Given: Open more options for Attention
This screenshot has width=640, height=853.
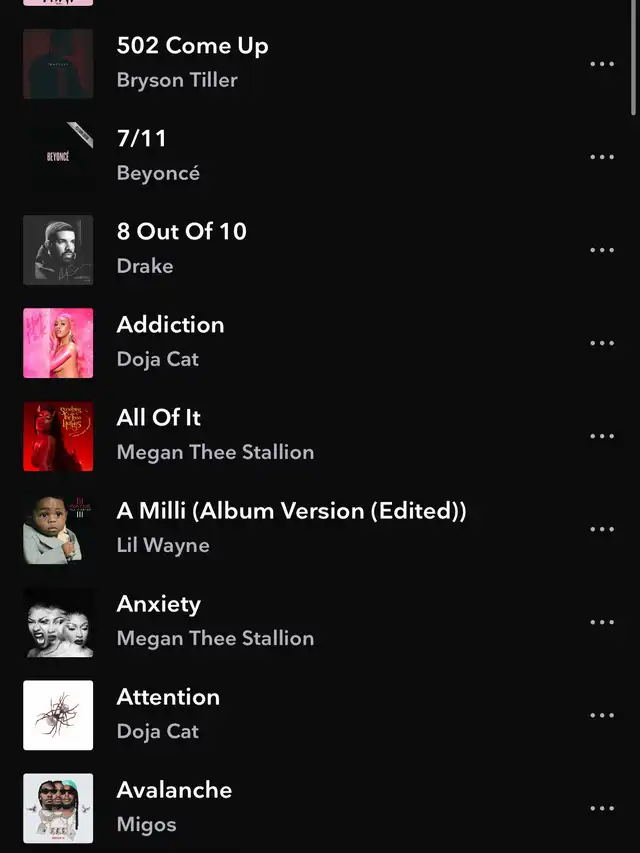Looking at the screenshot, I should 602,715.
